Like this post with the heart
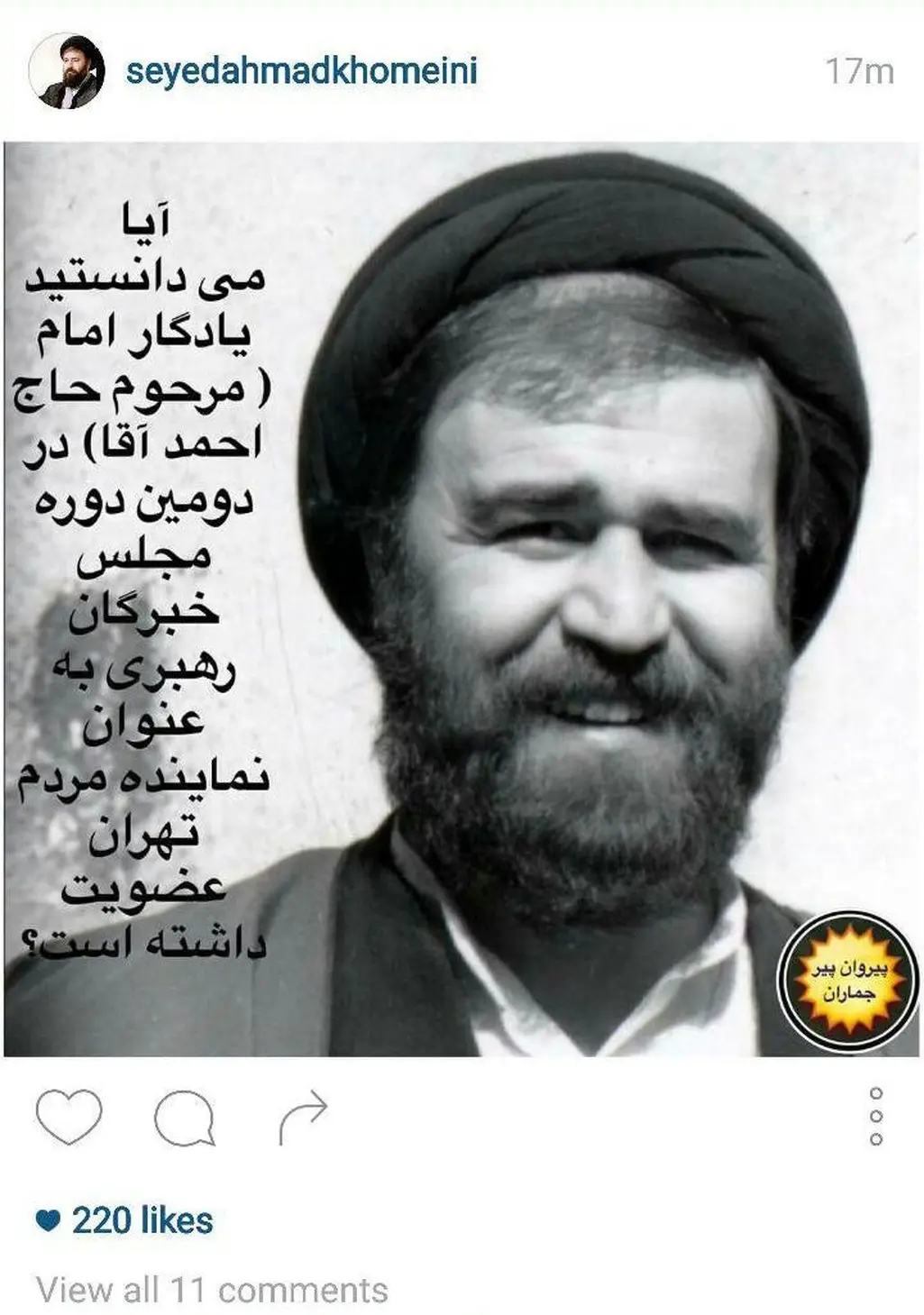The image size is (924, 1315). coord(69,1116)
